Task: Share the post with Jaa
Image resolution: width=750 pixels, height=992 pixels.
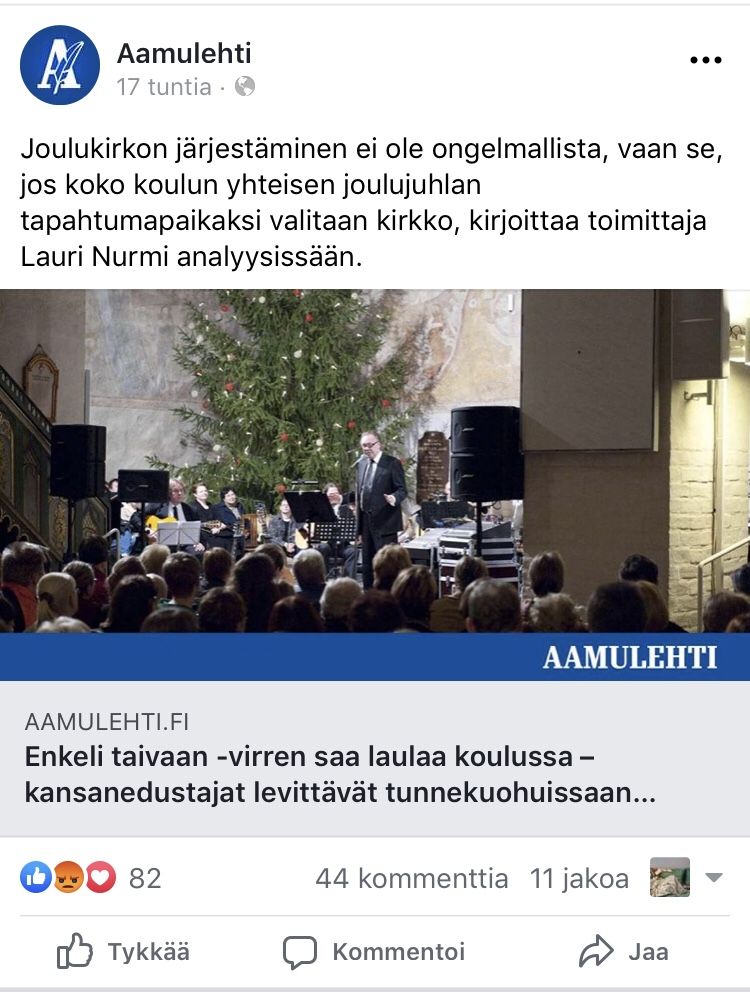Action: click(624, 951)
